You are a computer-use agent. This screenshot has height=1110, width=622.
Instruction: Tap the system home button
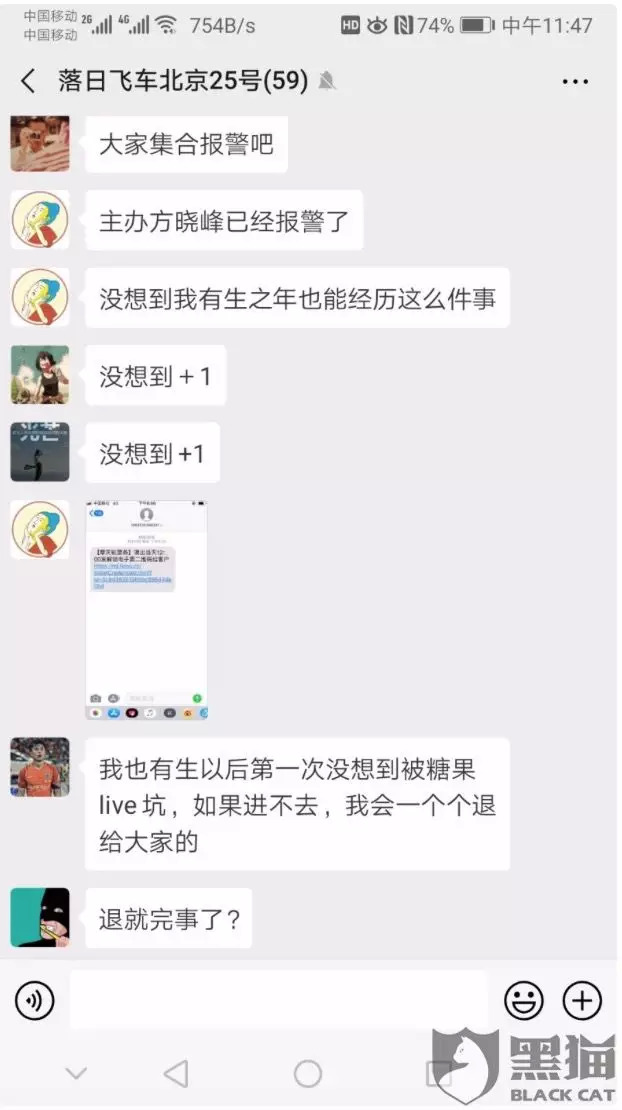click(308, 1074)
